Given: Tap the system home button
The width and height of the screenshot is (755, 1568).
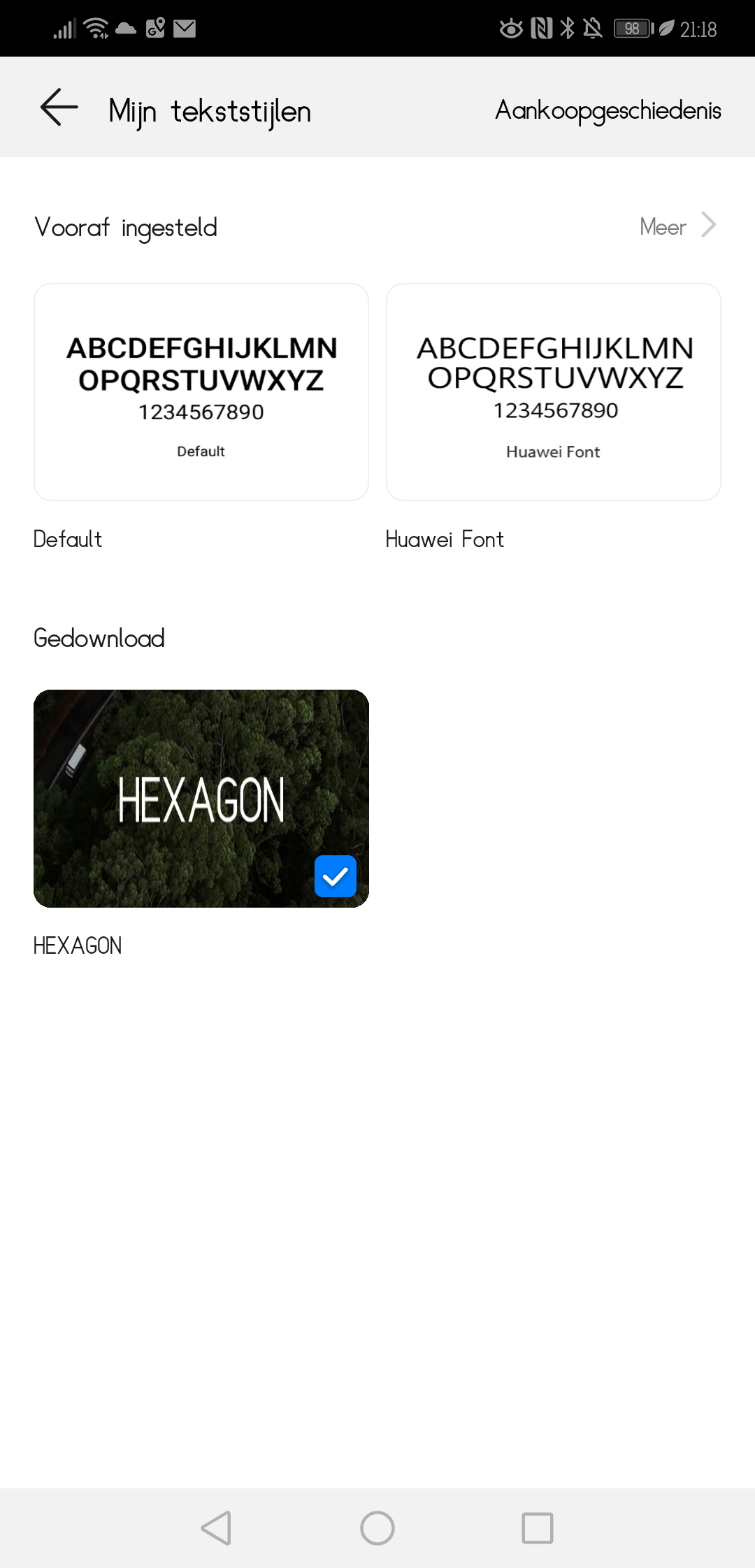Looking at the screenshot, I should 377,1528.
